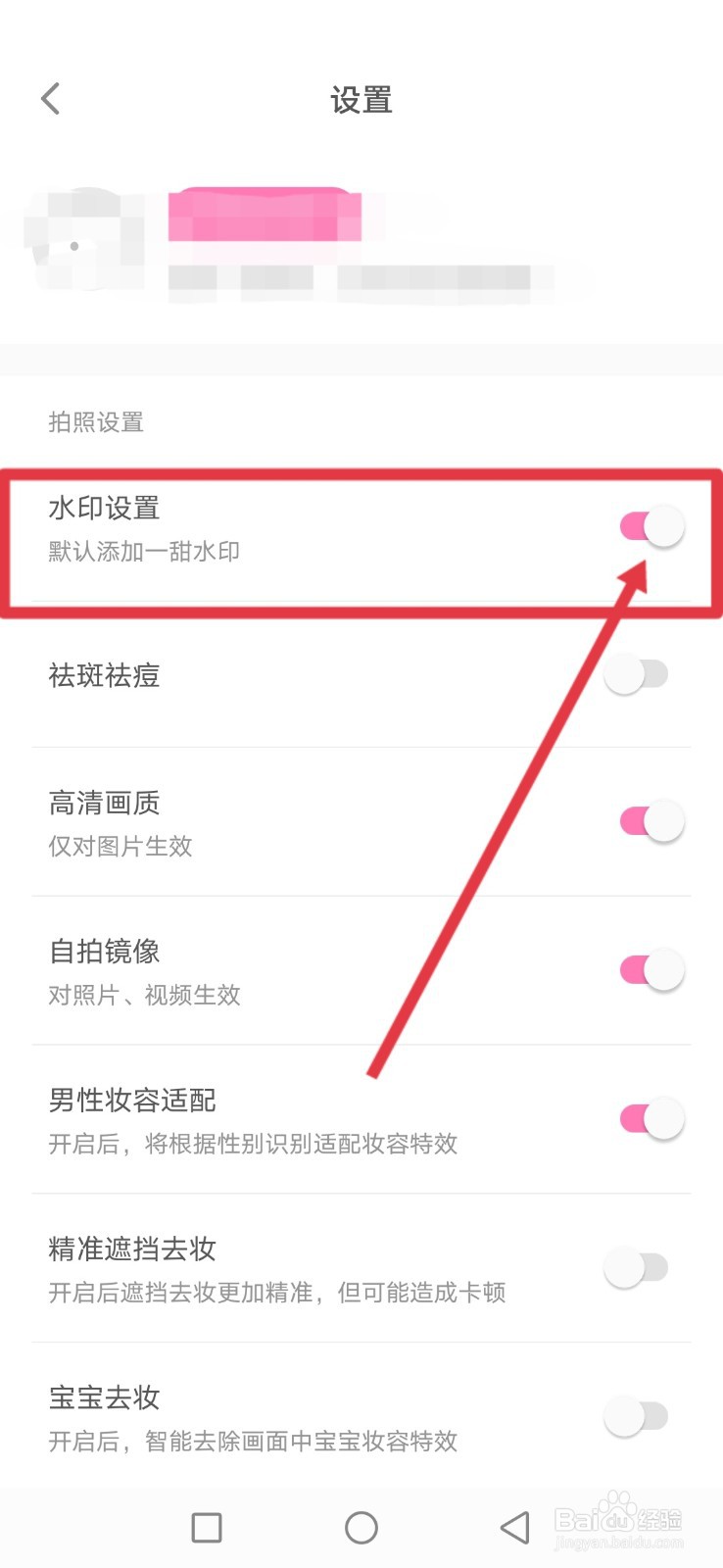Select the 拍照设置 section header
The image size is (723, 1568).
click(95, 422)
